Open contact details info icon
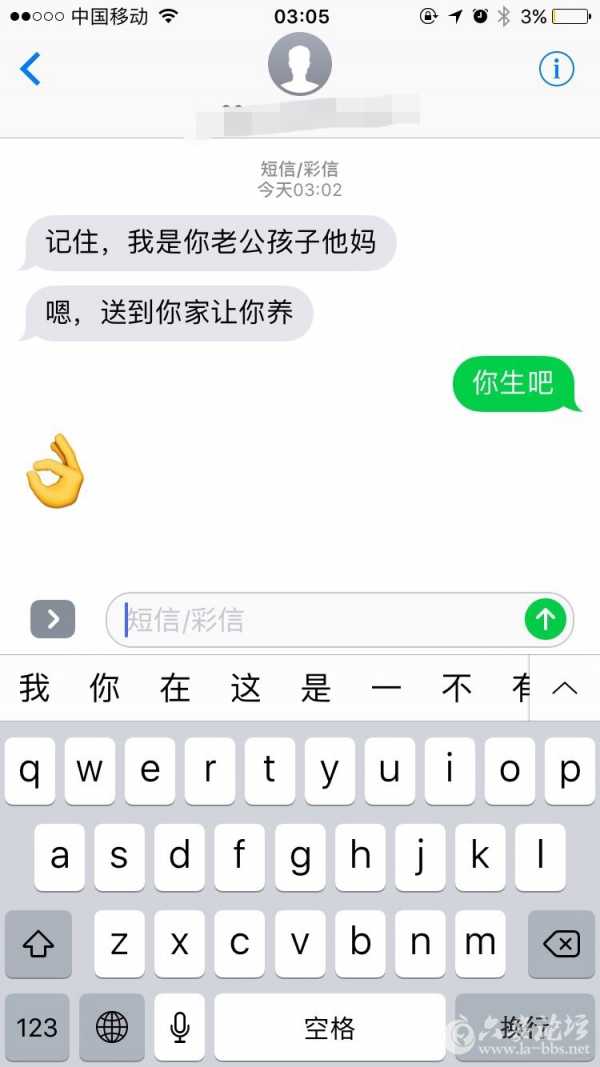This screenshot has height=1067, width=600. 556,69
